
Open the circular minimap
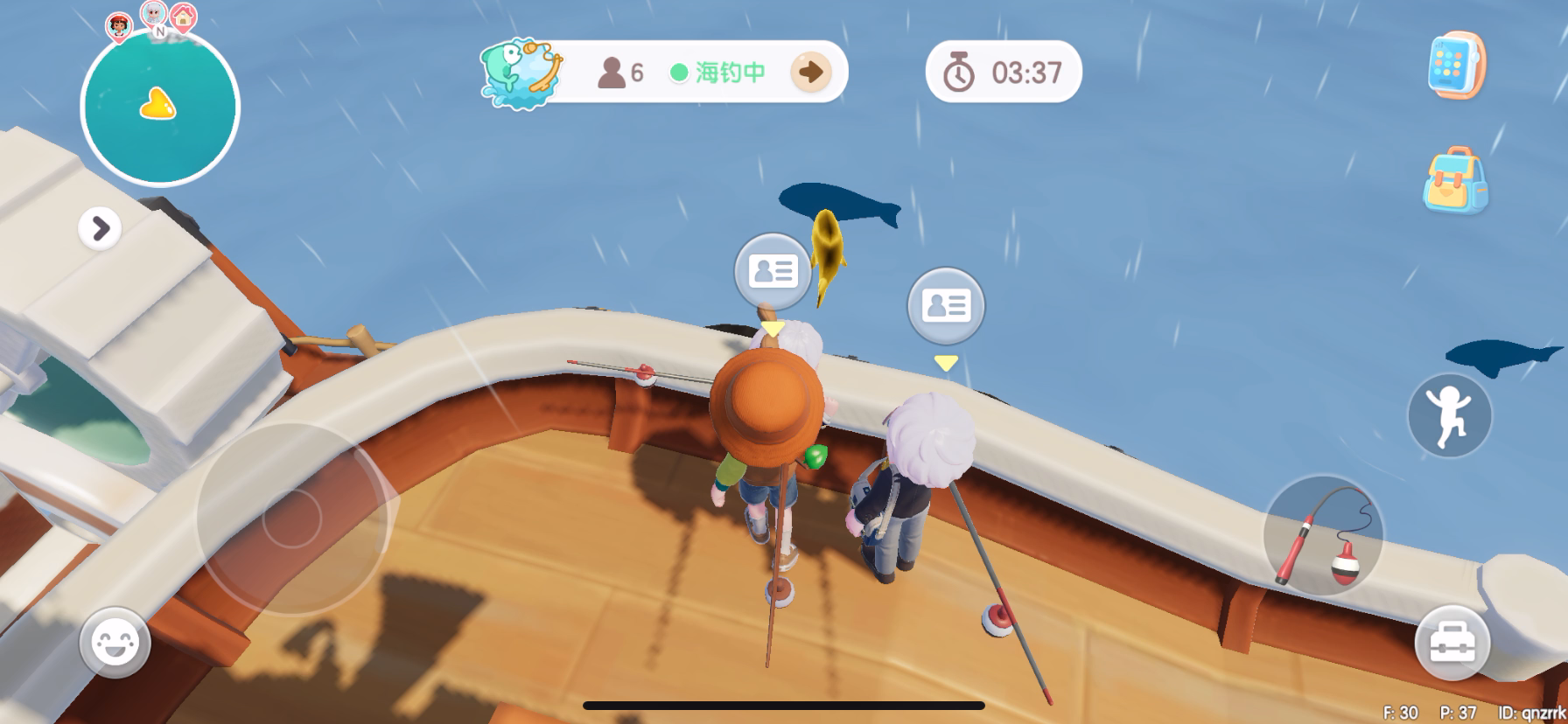[x=159, y=108]
